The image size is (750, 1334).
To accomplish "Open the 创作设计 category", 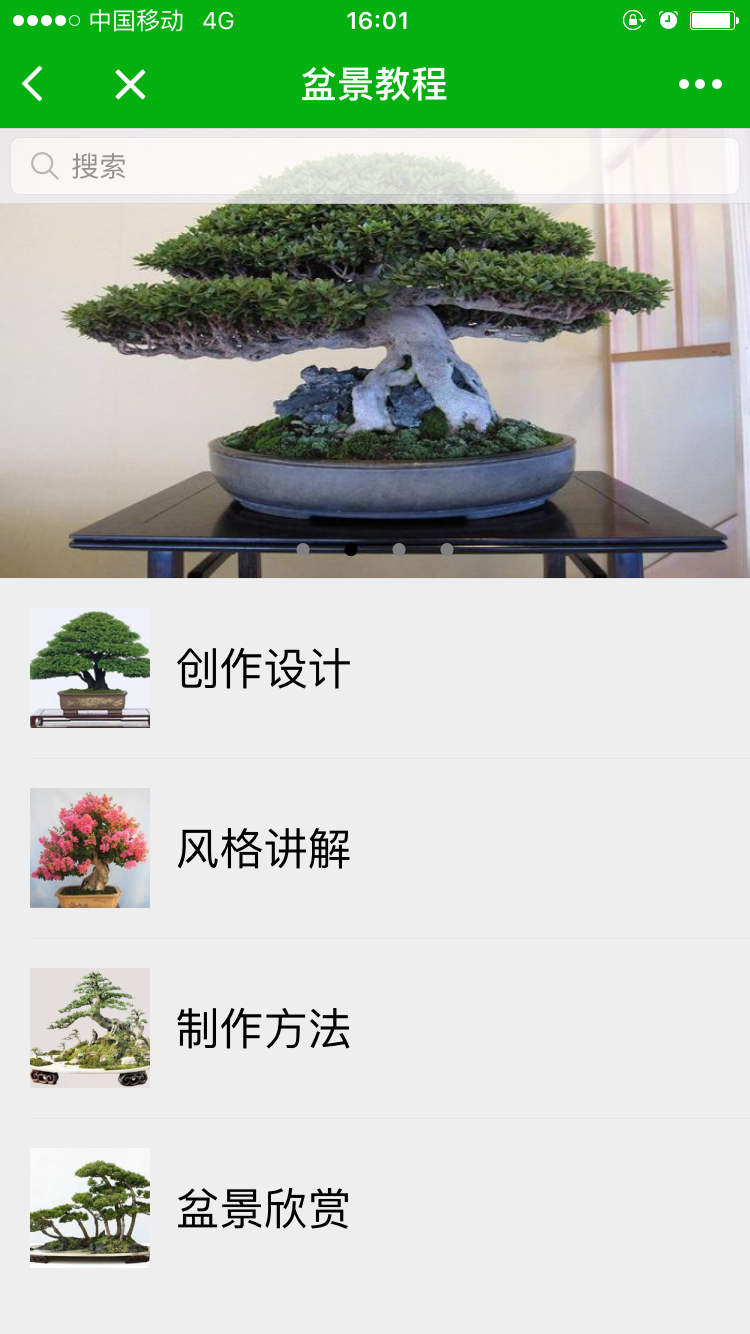I will (264, 668).
